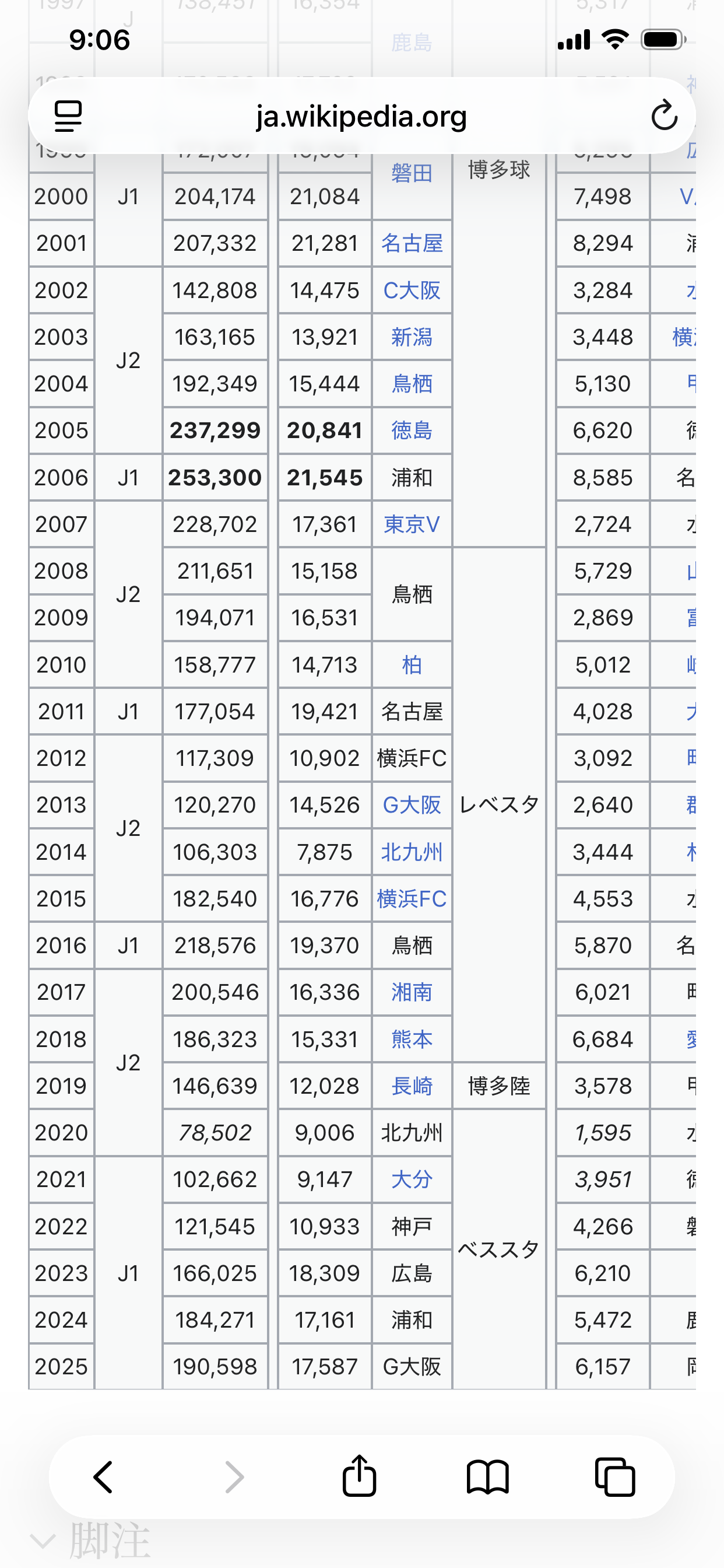The width and height of the screenshot is (724, 1568).
Task: Expand the 脚注 section
Action: [92, 1541]
